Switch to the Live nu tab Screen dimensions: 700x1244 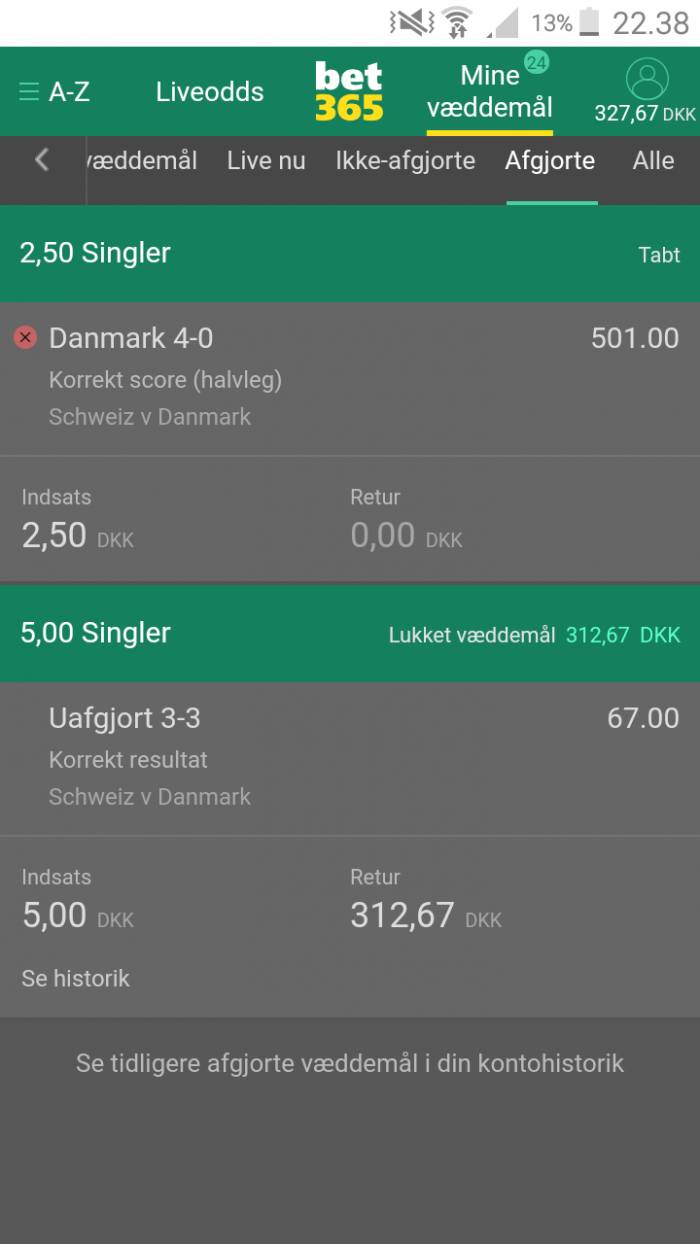(x=266, y=161)
